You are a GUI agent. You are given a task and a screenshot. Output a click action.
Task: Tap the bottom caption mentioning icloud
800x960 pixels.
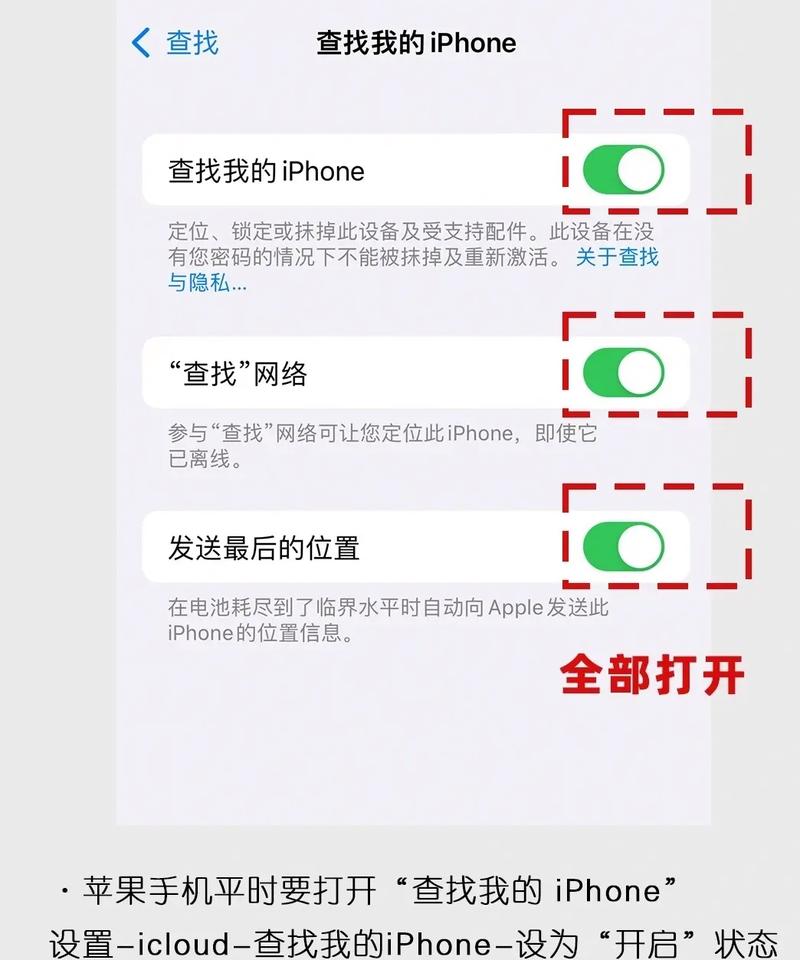pos(412,938)
